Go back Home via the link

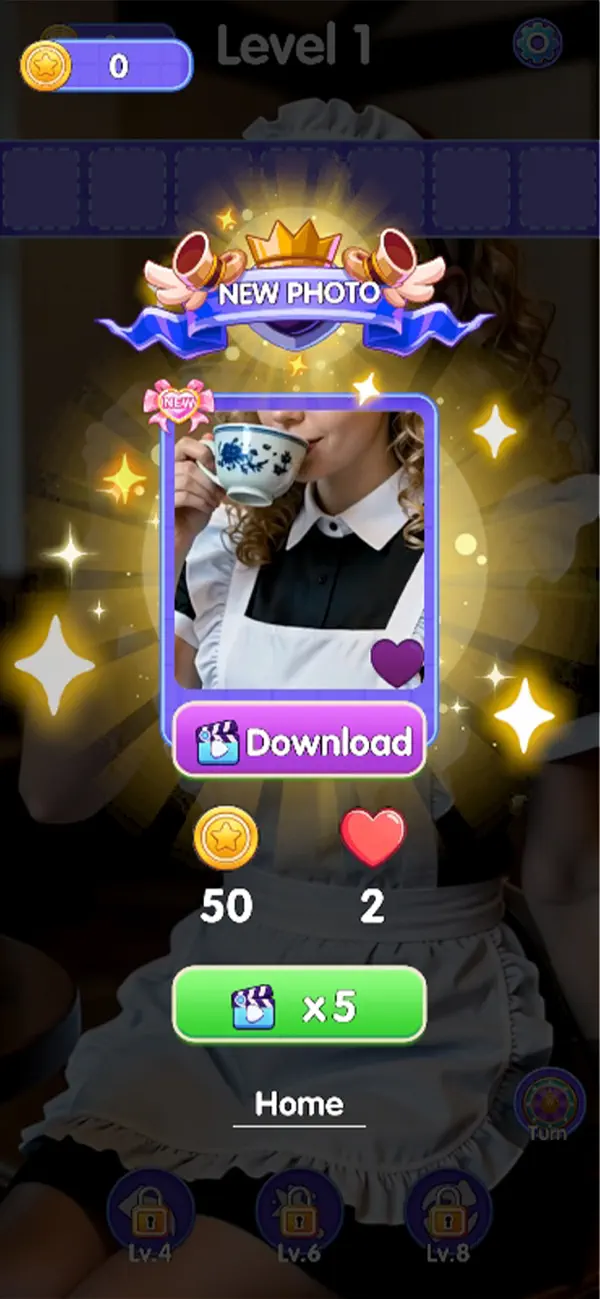coord(299,1104)
